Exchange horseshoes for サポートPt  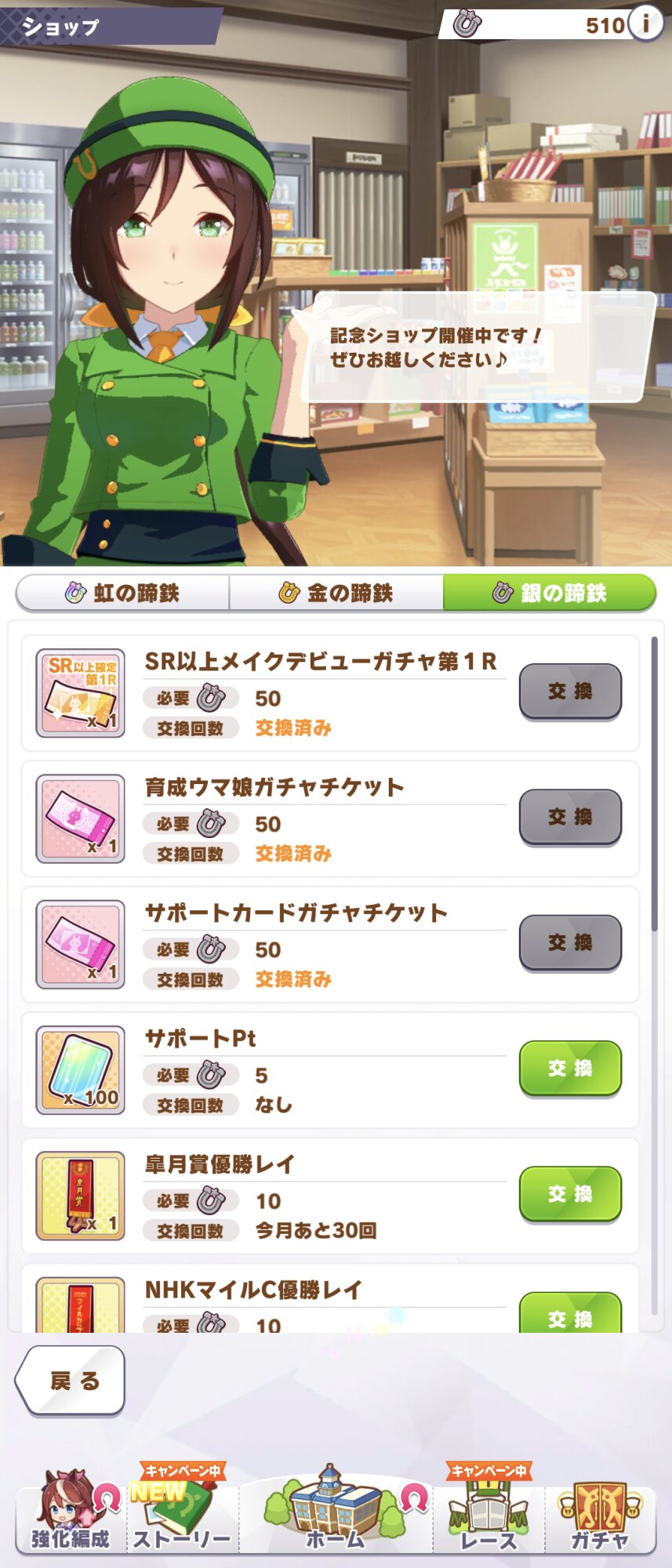click(x=570, y=1068)
